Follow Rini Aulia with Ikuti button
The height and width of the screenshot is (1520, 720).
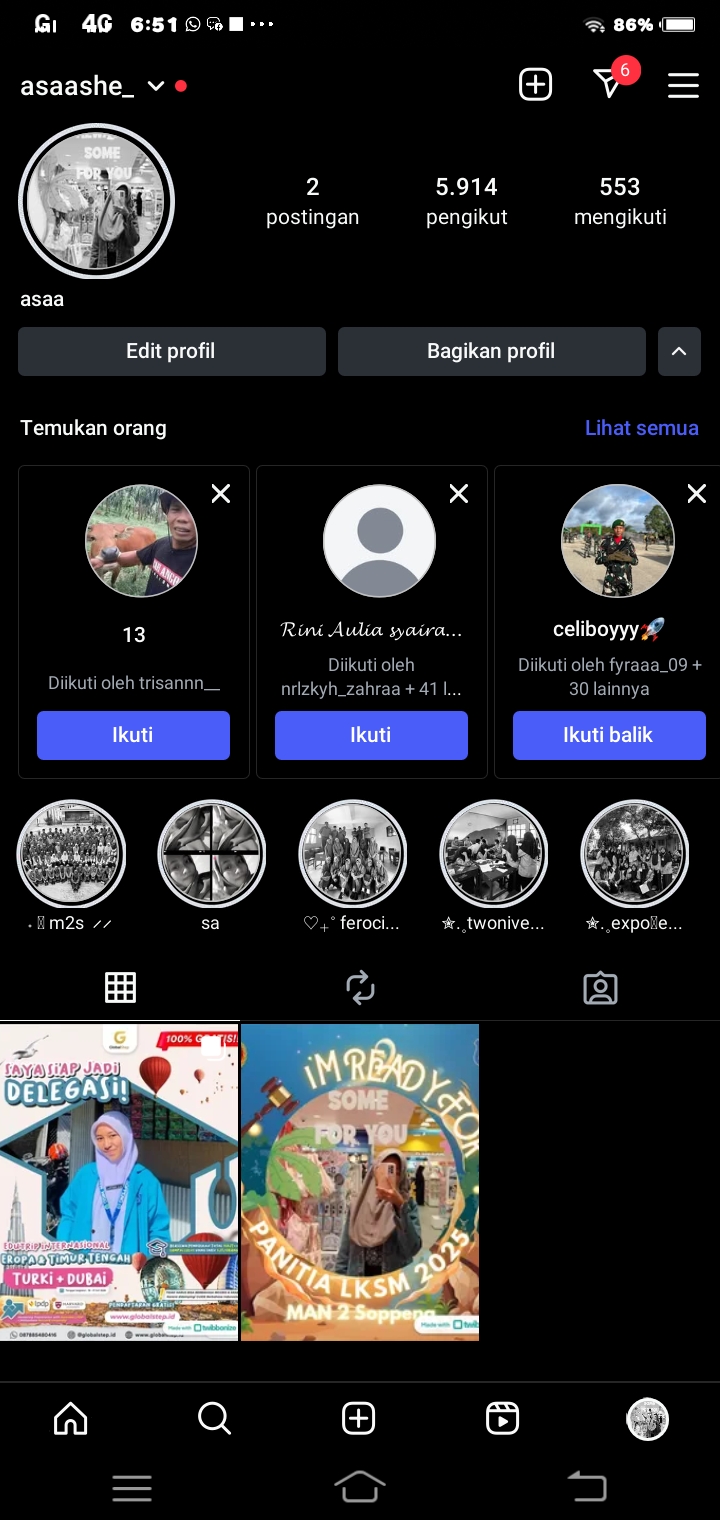click(371, 735)
